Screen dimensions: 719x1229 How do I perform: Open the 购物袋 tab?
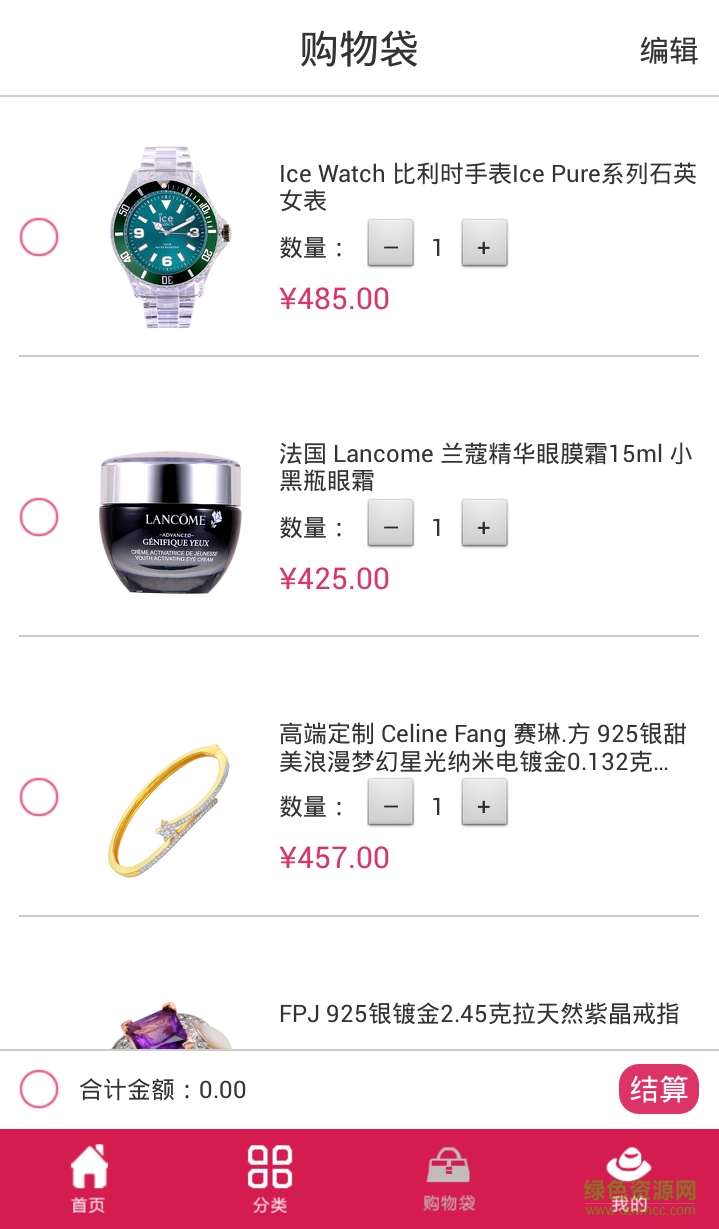point(449,1179)
